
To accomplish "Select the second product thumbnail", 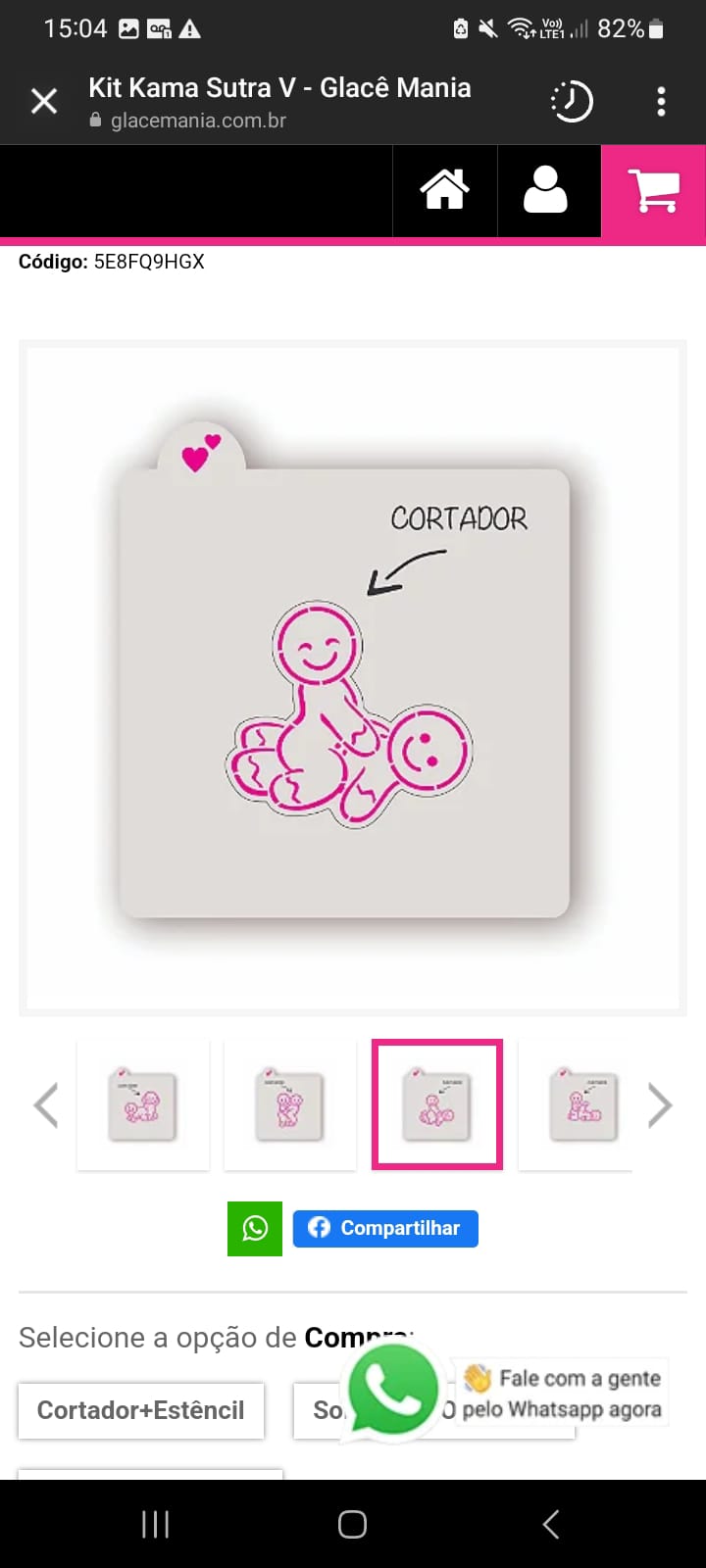I will 290,1105.
